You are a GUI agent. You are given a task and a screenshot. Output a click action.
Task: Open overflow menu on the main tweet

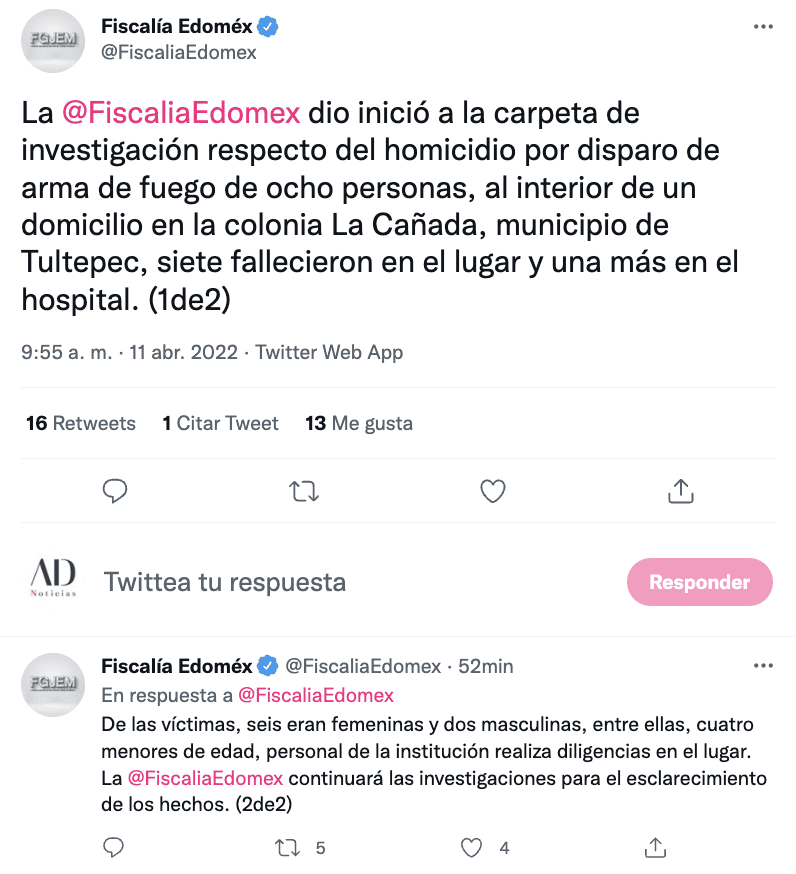pos(763,27)
